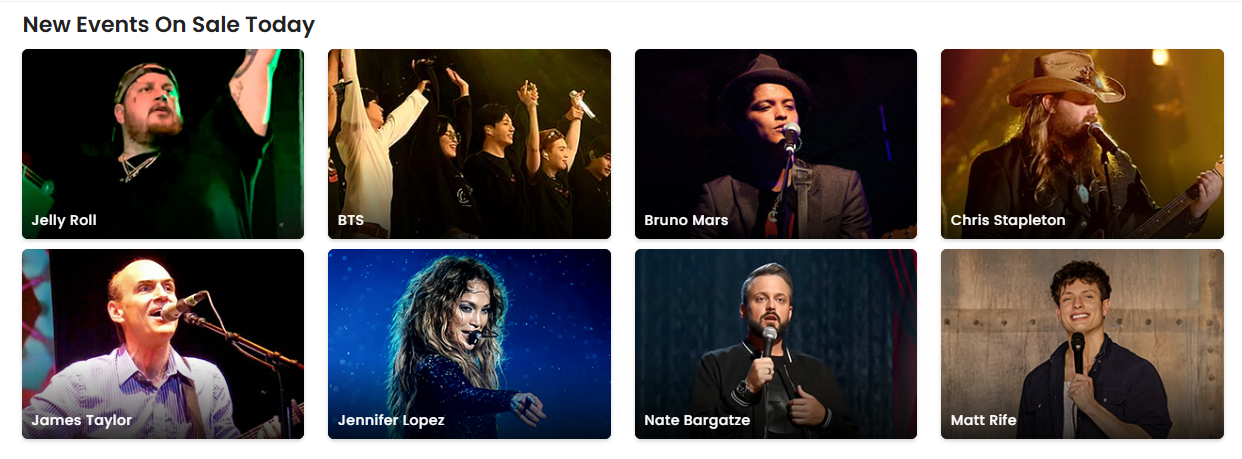This screenshot has height=459, width=1242.
Task: Open the Jelly Roll event card
Action: [162, 144]
